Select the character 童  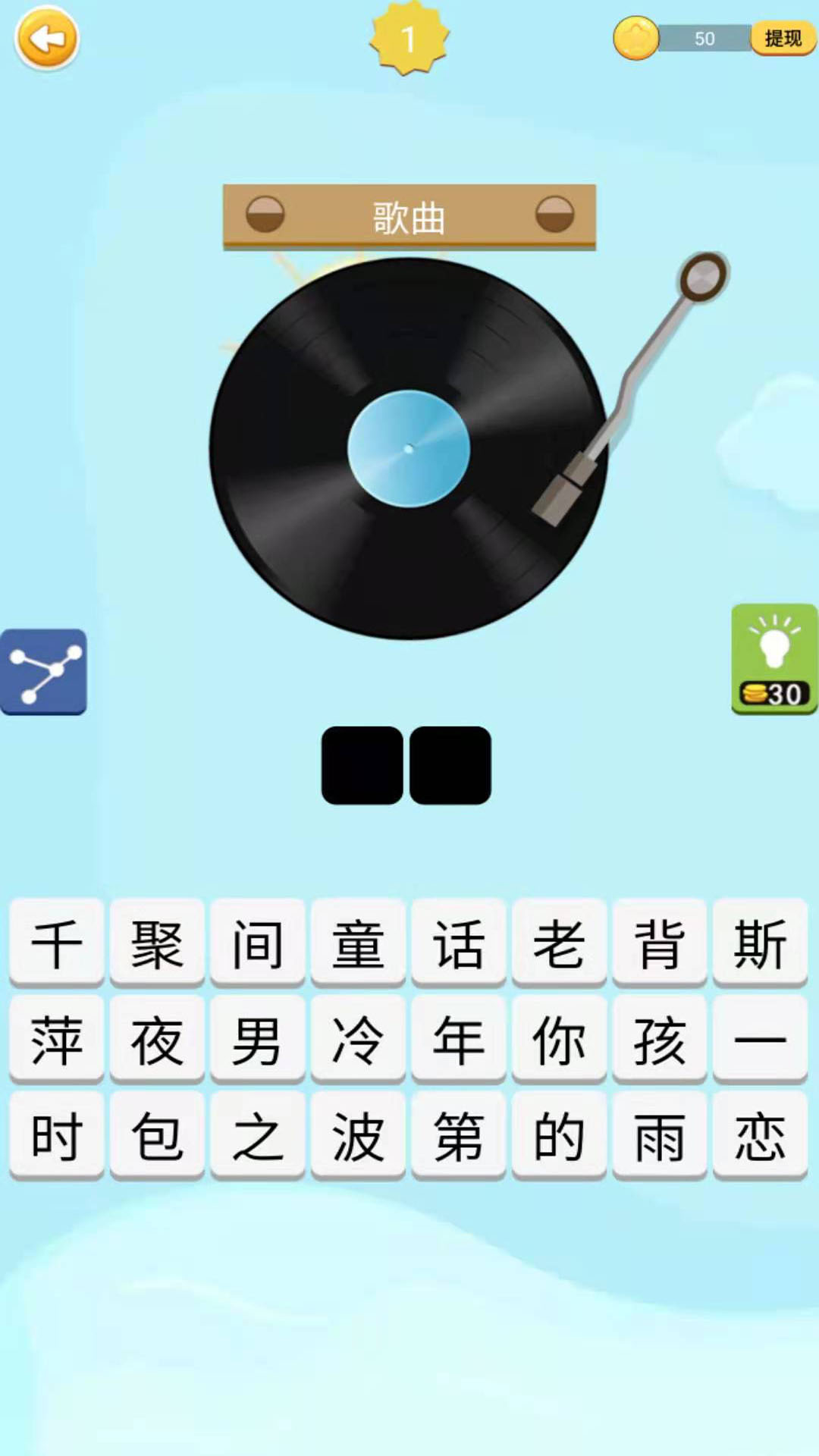pos(358,943)
